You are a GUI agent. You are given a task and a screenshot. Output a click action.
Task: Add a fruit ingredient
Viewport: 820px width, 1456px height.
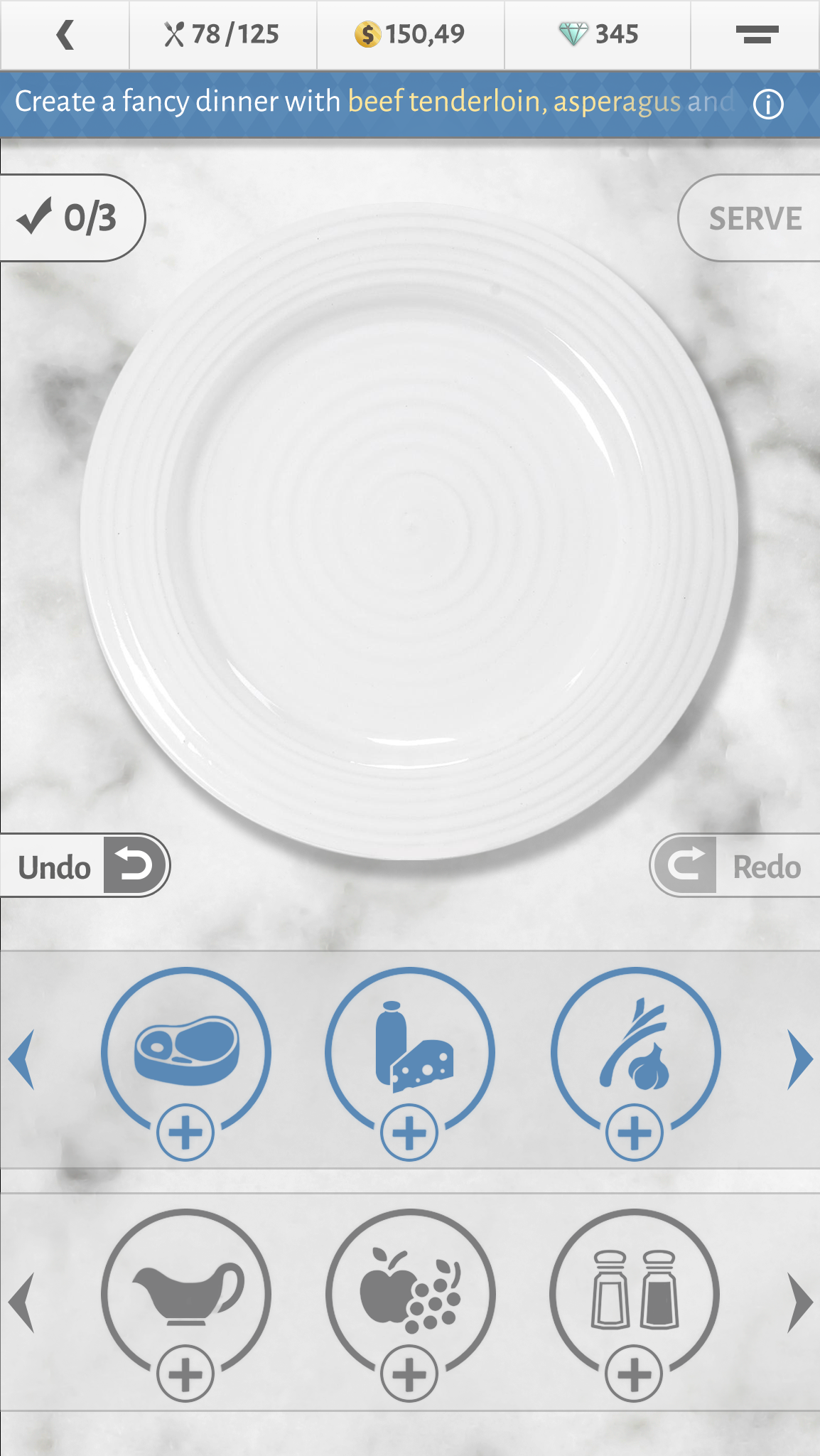click(x=410, y=1294)
